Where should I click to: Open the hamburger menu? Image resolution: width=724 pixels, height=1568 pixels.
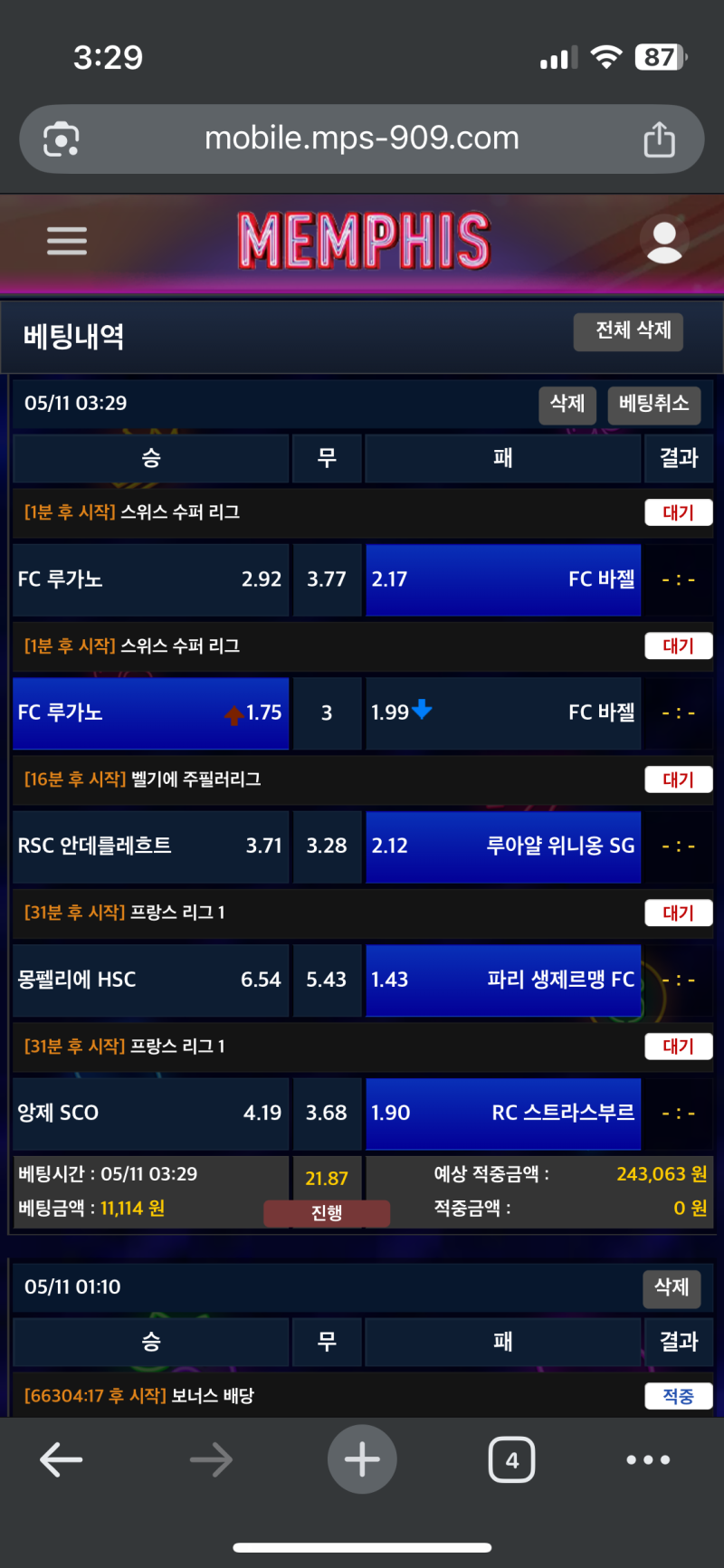(67, 241)
